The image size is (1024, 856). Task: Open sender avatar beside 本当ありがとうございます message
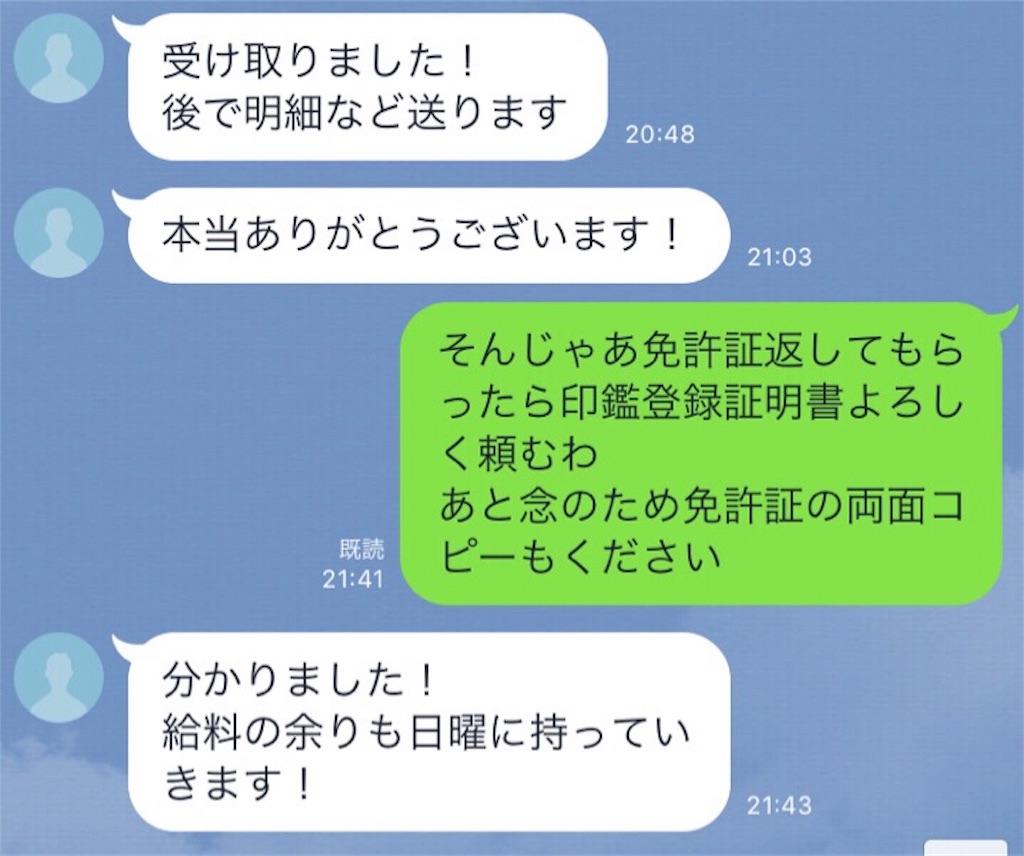pyautogui.click(x=60, y=233)
